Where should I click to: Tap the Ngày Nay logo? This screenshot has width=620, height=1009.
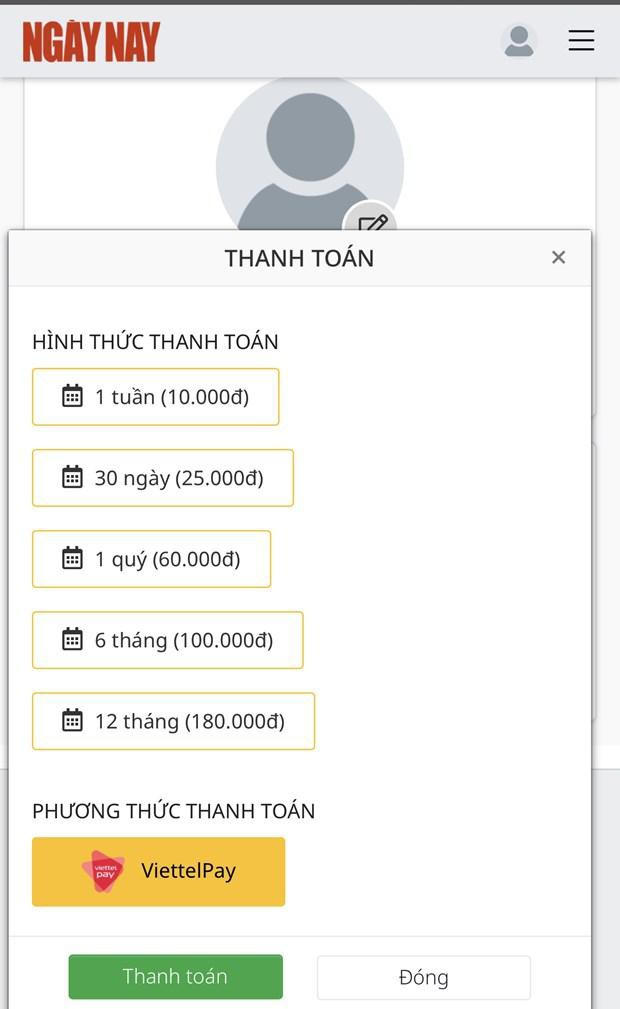(91, 42)
